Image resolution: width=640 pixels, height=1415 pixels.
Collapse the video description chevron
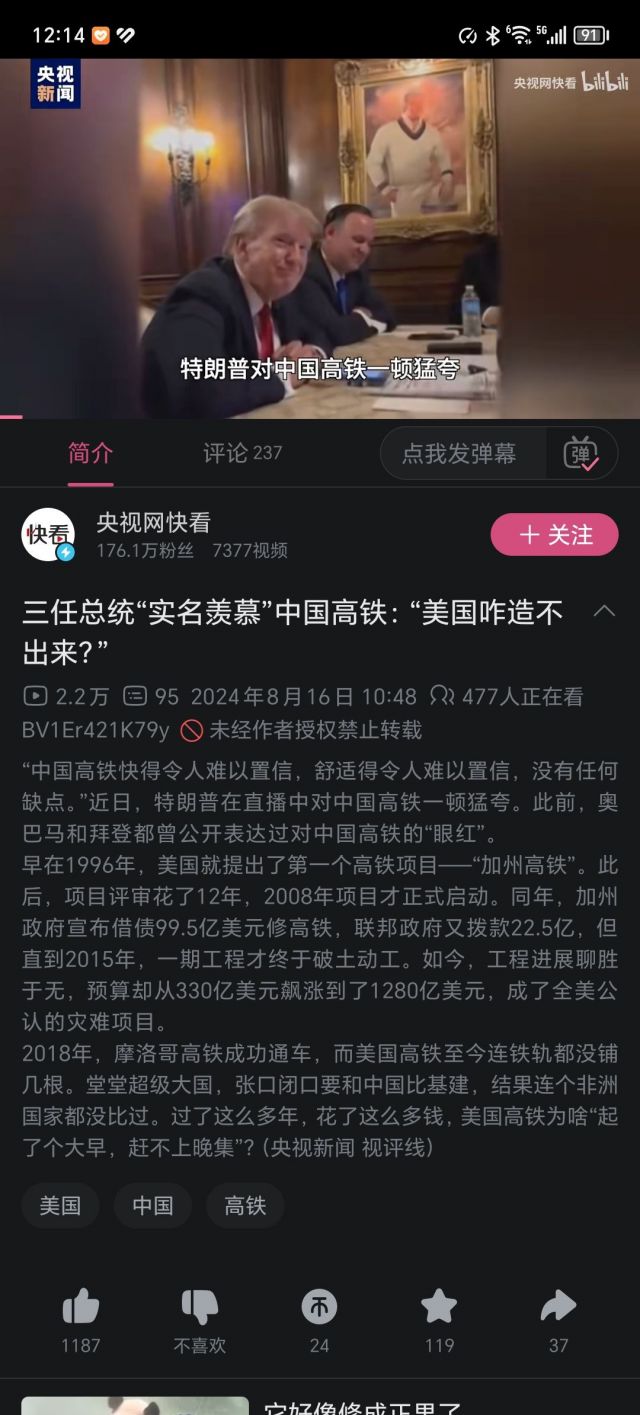(604, 611)
